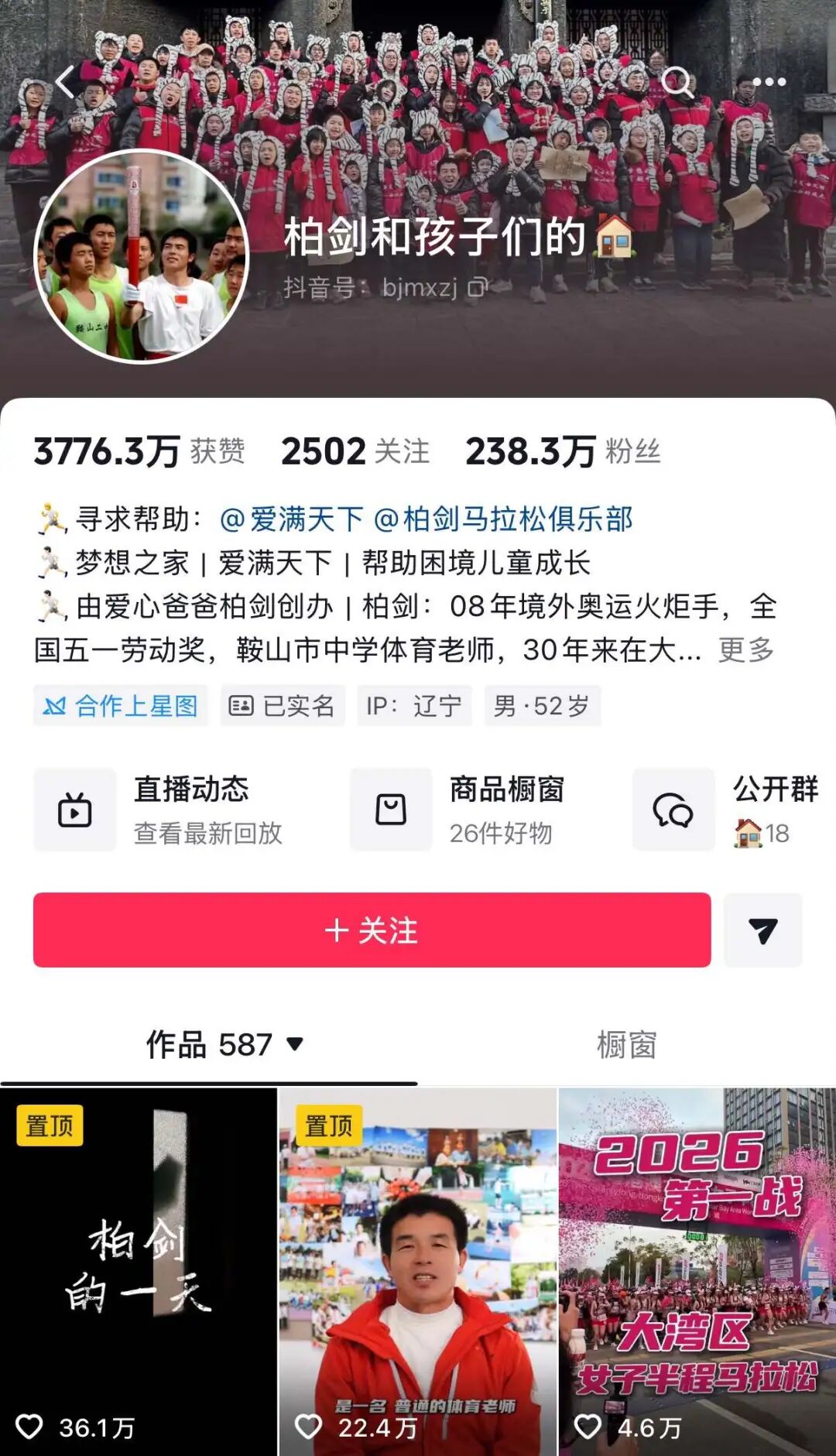Play pinned video 柏剑的一天
Image resolution: width=836 pixels, height=1456 pixels.
coord(138,1269)
